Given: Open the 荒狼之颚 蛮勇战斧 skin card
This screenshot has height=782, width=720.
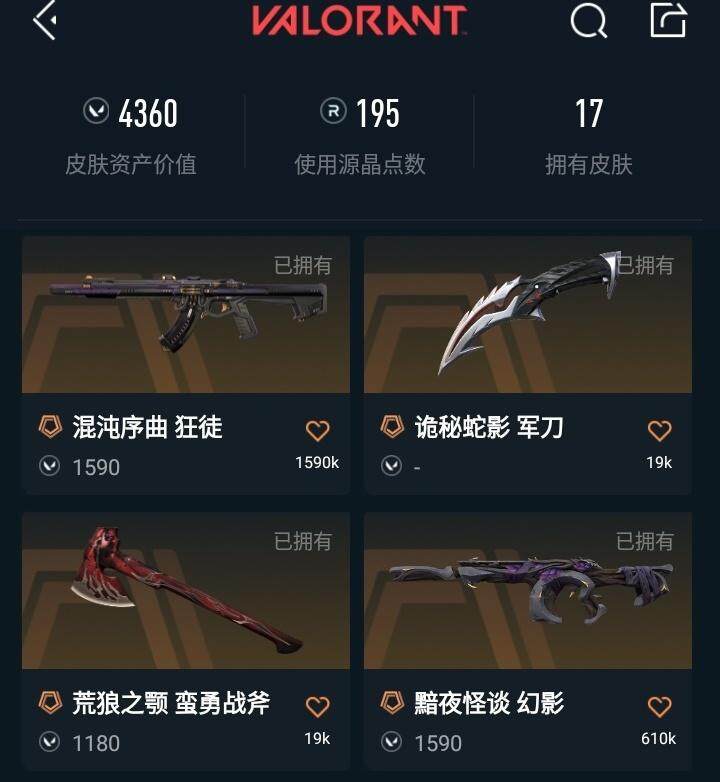Looking at the screenshot, I should 186,592.
